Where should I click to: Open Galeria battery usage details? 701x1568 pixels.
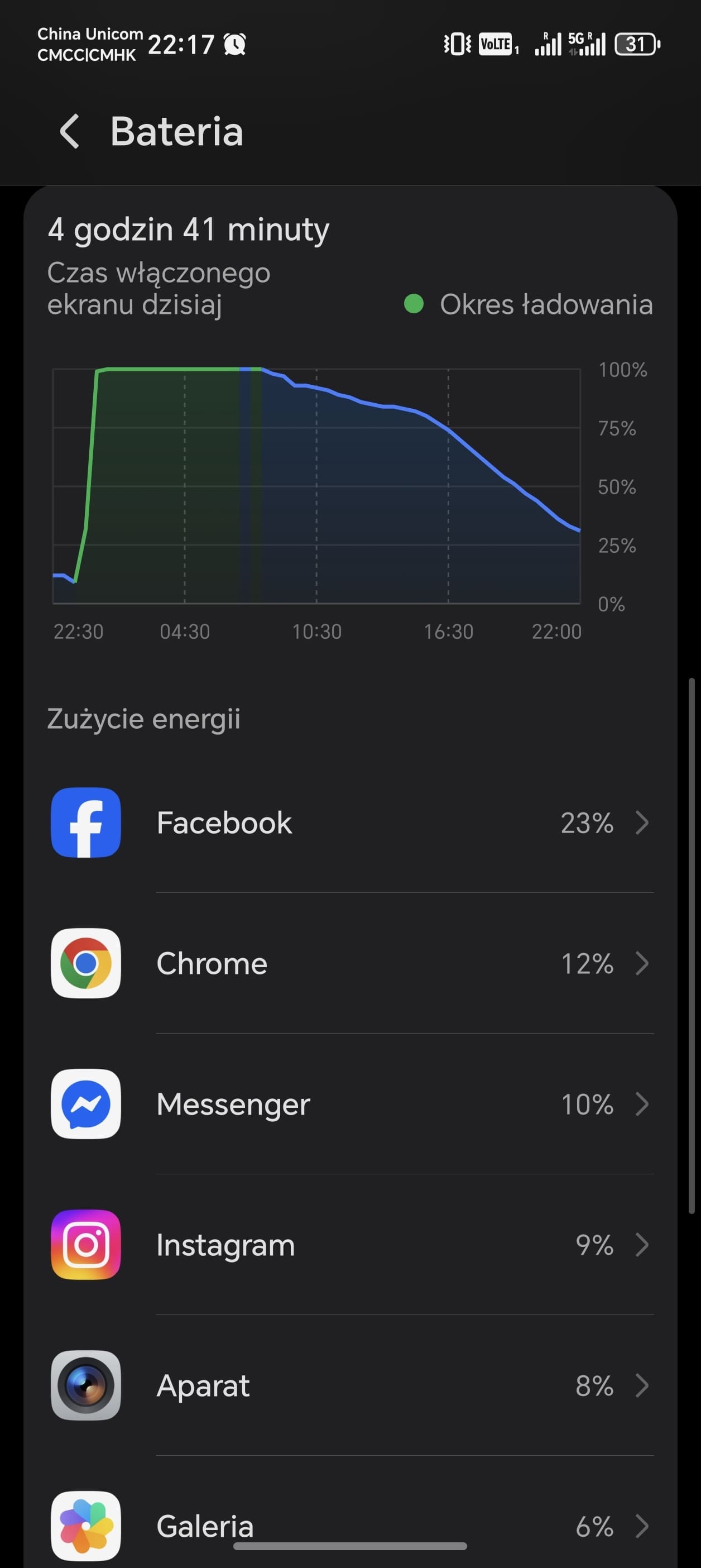coord(350,1522)
